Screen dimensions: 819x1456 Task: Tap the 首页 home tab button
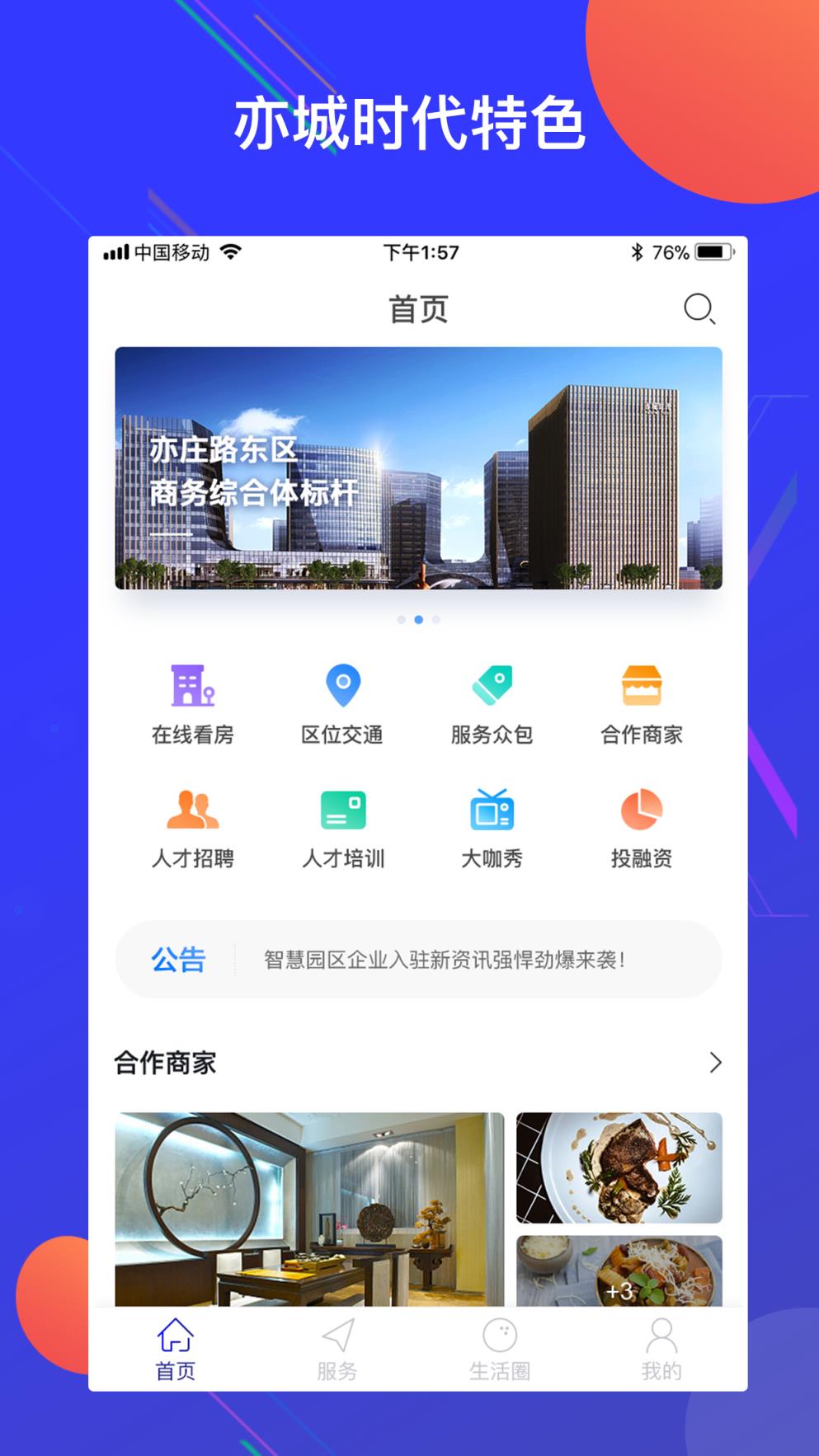[174, 1344]
